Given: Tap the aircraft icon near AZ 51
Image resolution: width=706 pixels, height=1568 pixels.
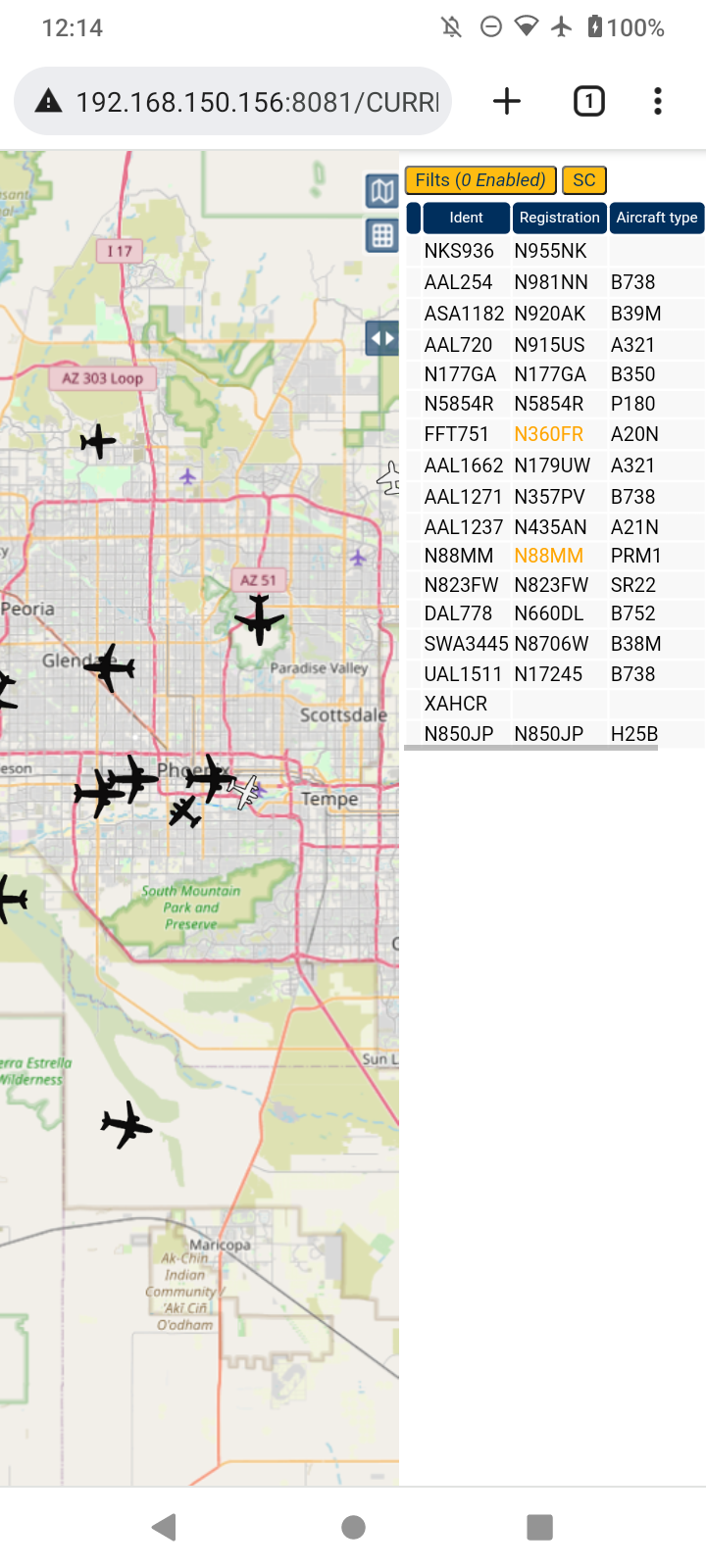Looking at the screenshot, I should (260, 619).
